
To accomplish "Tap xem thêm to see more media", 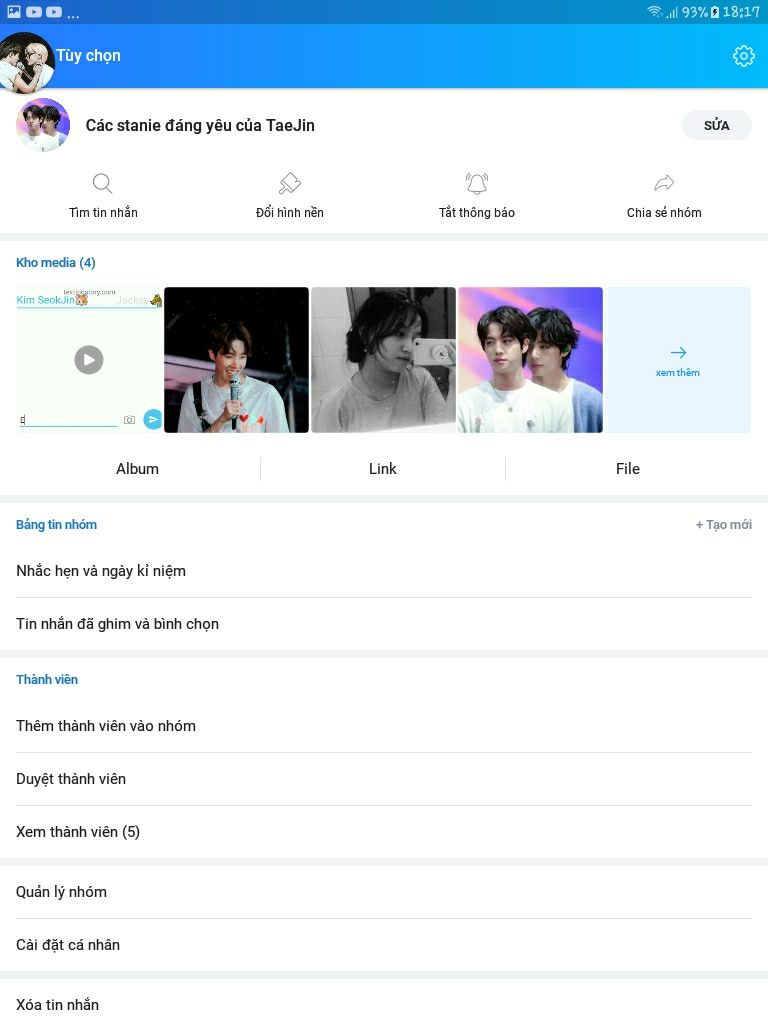I will pos(678,360).
